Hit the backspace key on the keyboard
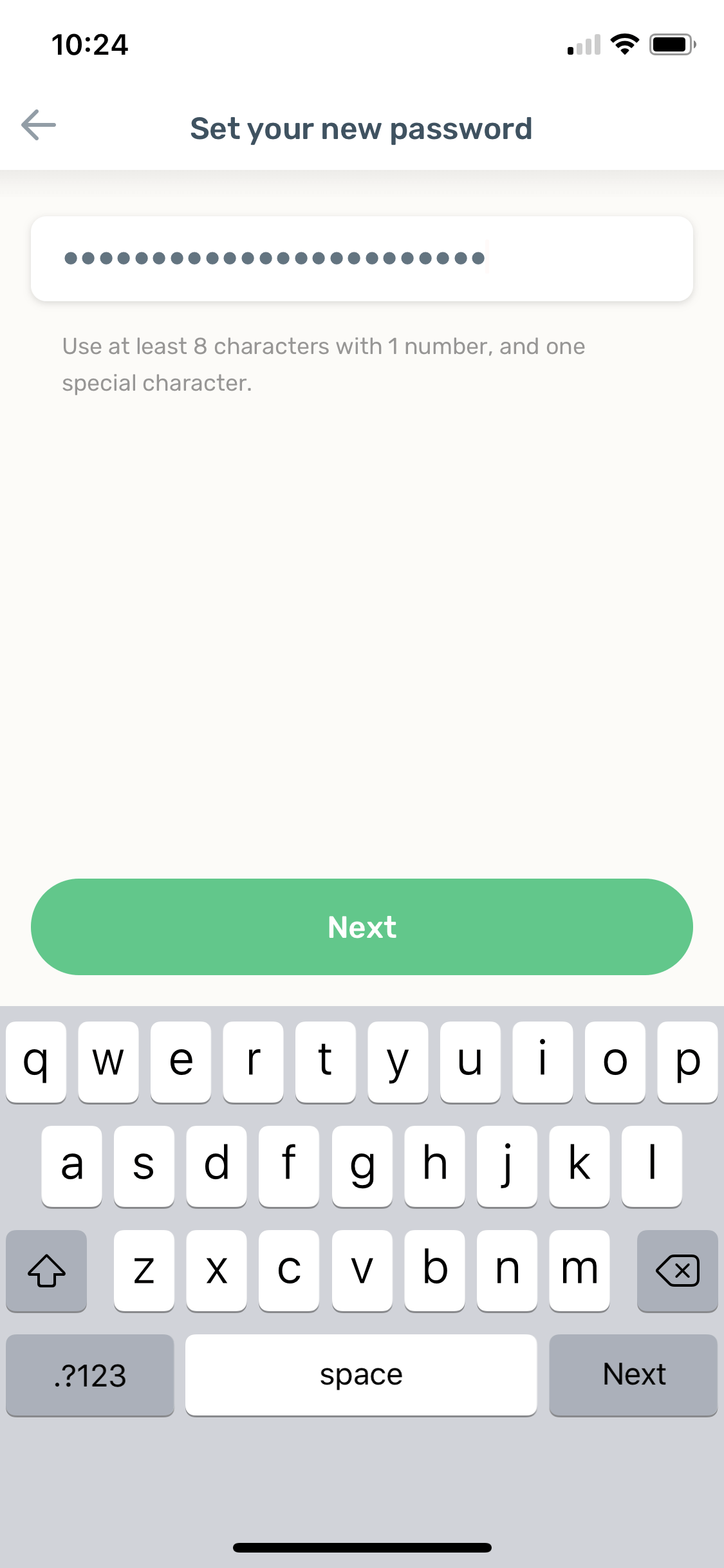This screenshot has width=724, height=1568. tap(677, 1271)
